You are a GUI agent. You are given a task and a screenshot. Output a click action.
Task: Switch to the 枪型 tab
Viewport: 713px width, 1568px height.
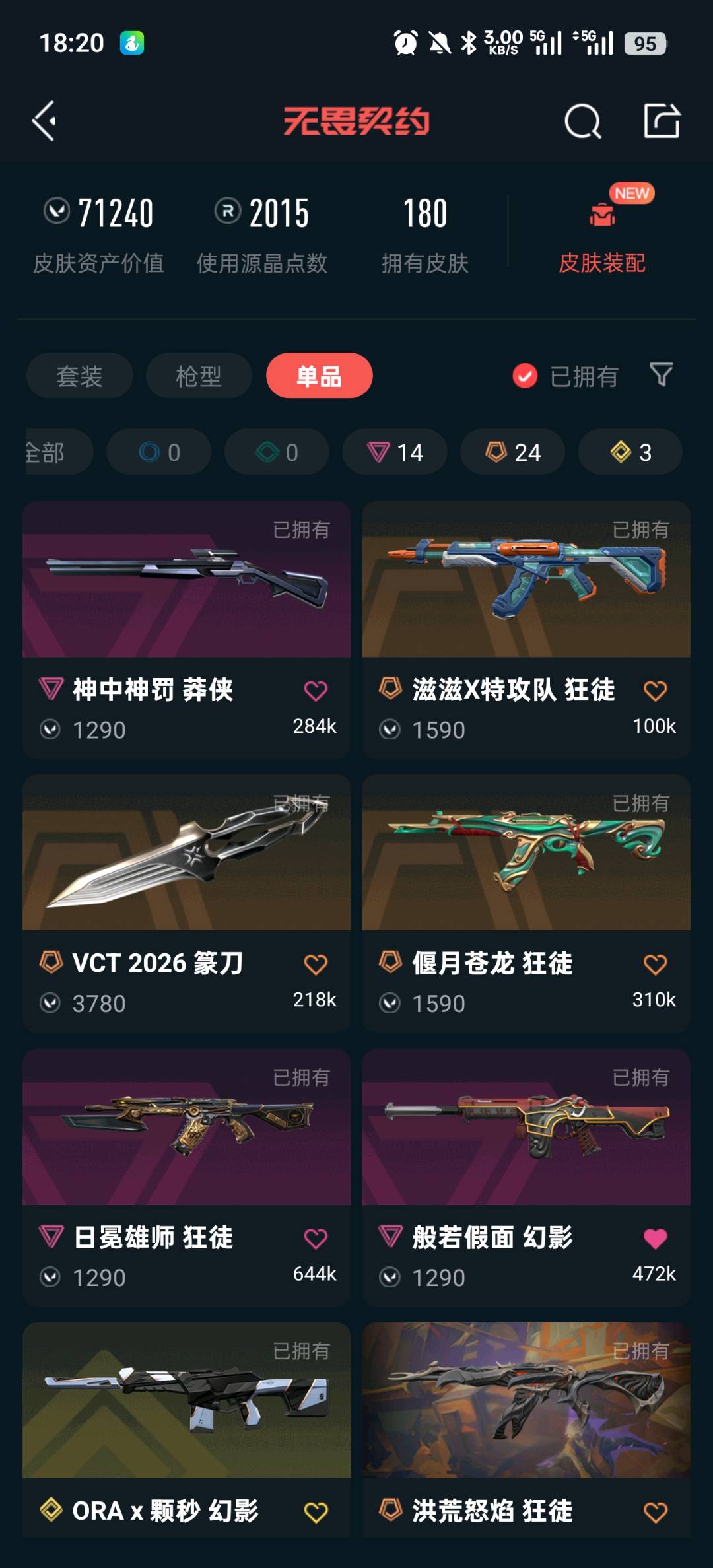[199, 376]
